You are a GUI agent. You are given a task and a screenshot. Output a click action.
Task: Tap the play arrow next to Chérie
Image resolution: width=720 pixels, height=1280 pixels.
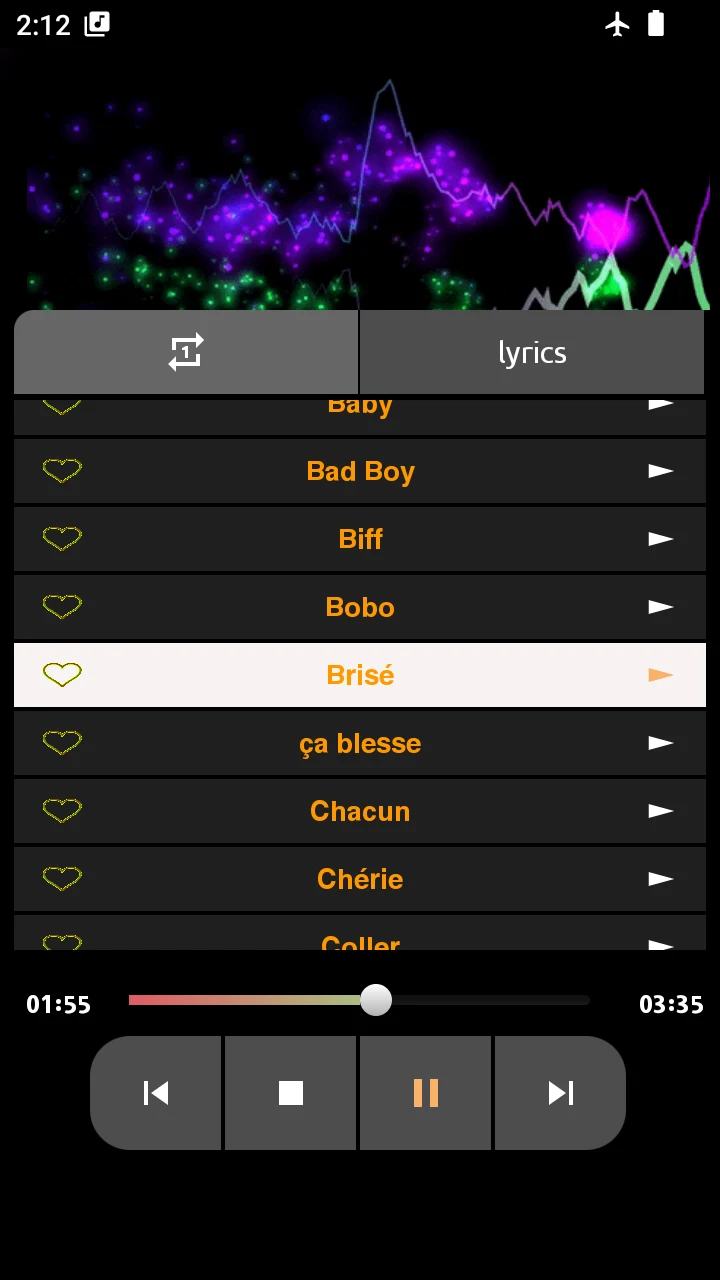coord(660,879)
